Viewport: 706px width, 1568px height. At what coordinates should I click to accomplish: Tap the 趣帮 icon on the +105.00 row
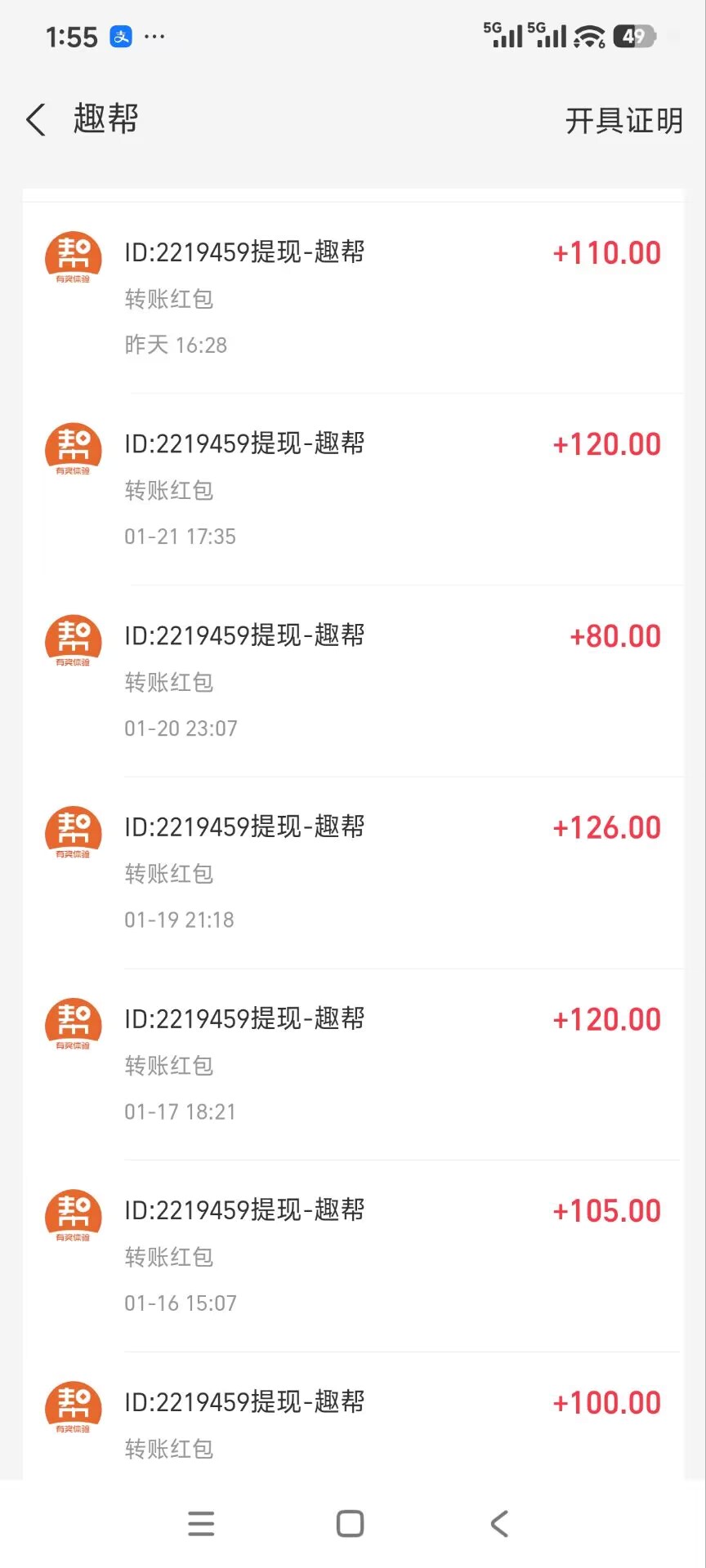point(73,1215)
